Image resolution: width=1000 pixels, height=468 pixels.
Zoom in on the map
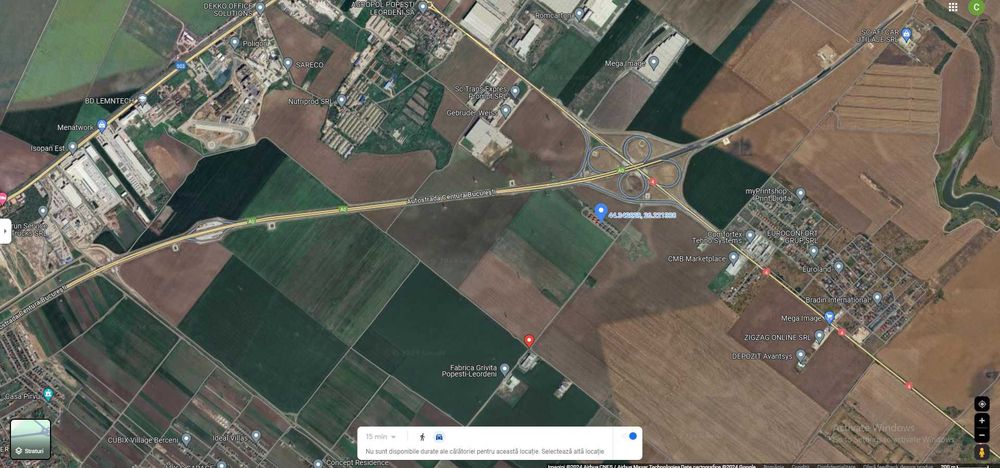click(982, 421)
